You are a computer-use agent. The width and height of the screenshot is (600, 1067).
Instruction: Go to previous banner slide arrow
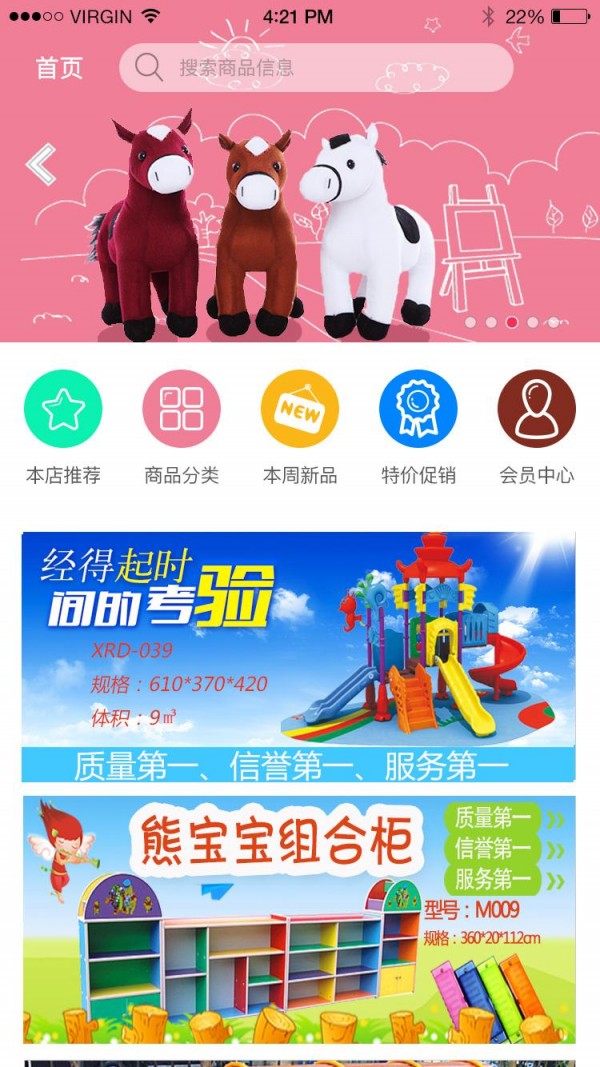41,164
